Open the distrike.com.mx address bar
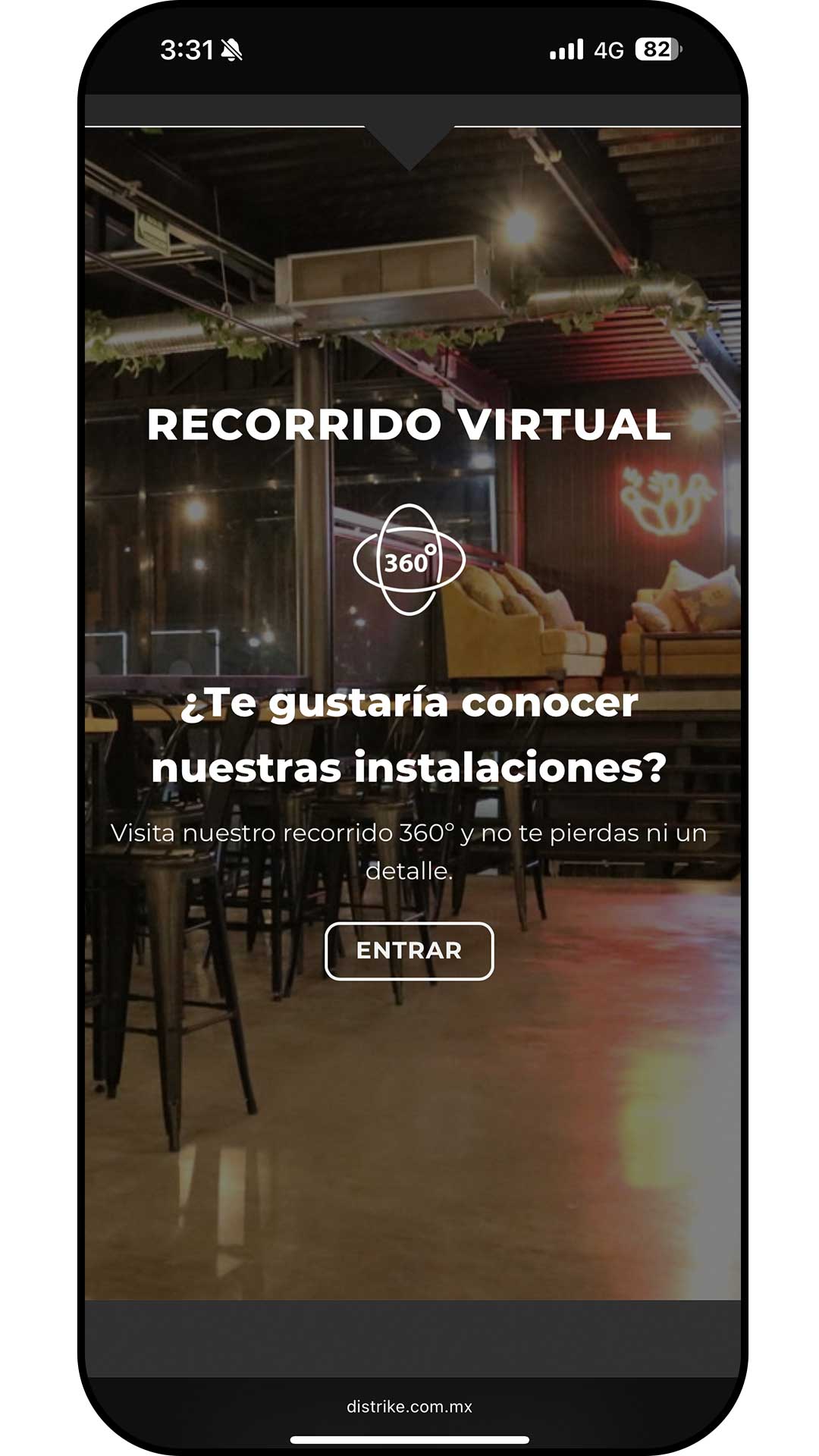819x1456 pixels. [x=409, y=1407]
